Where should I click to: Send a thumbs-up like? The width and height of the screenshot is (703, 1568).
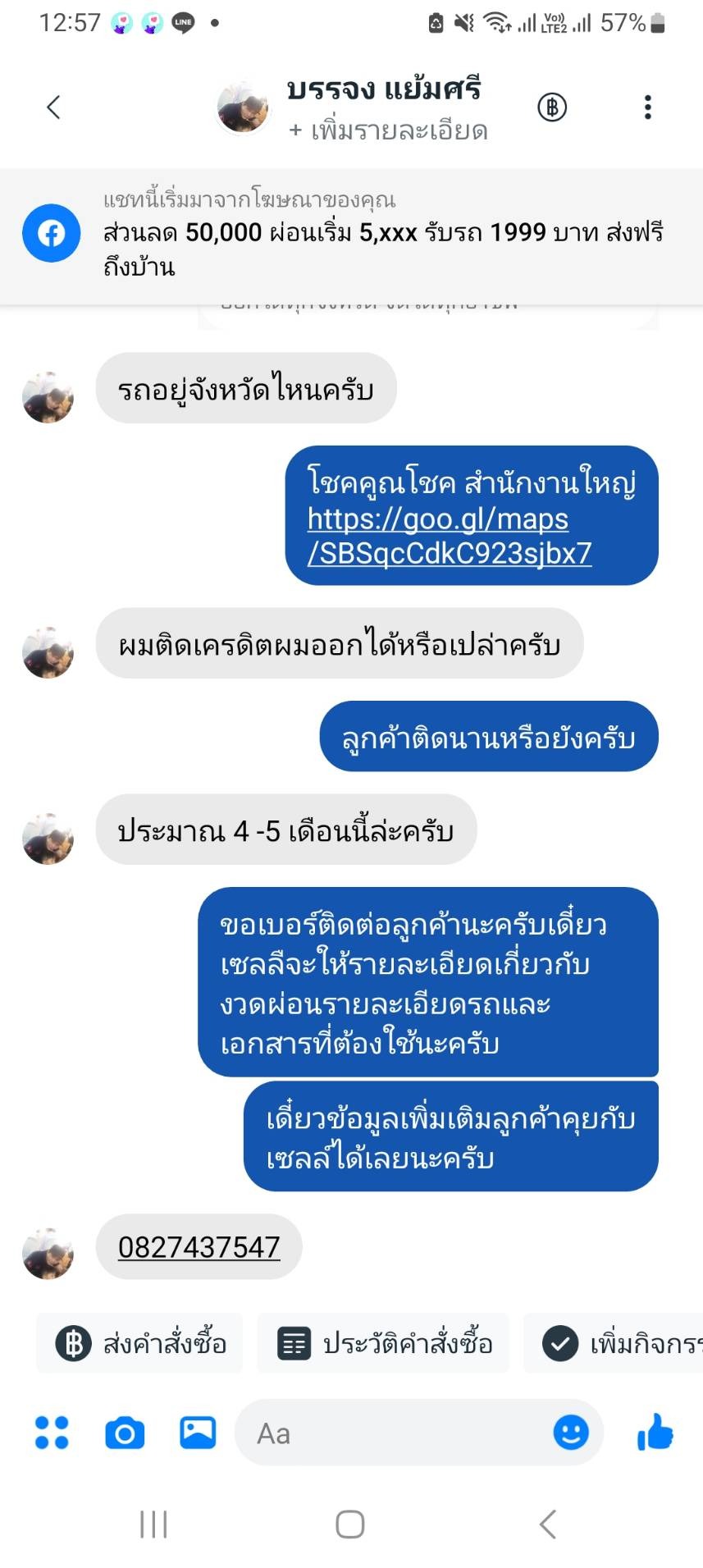coord(655,1432)
